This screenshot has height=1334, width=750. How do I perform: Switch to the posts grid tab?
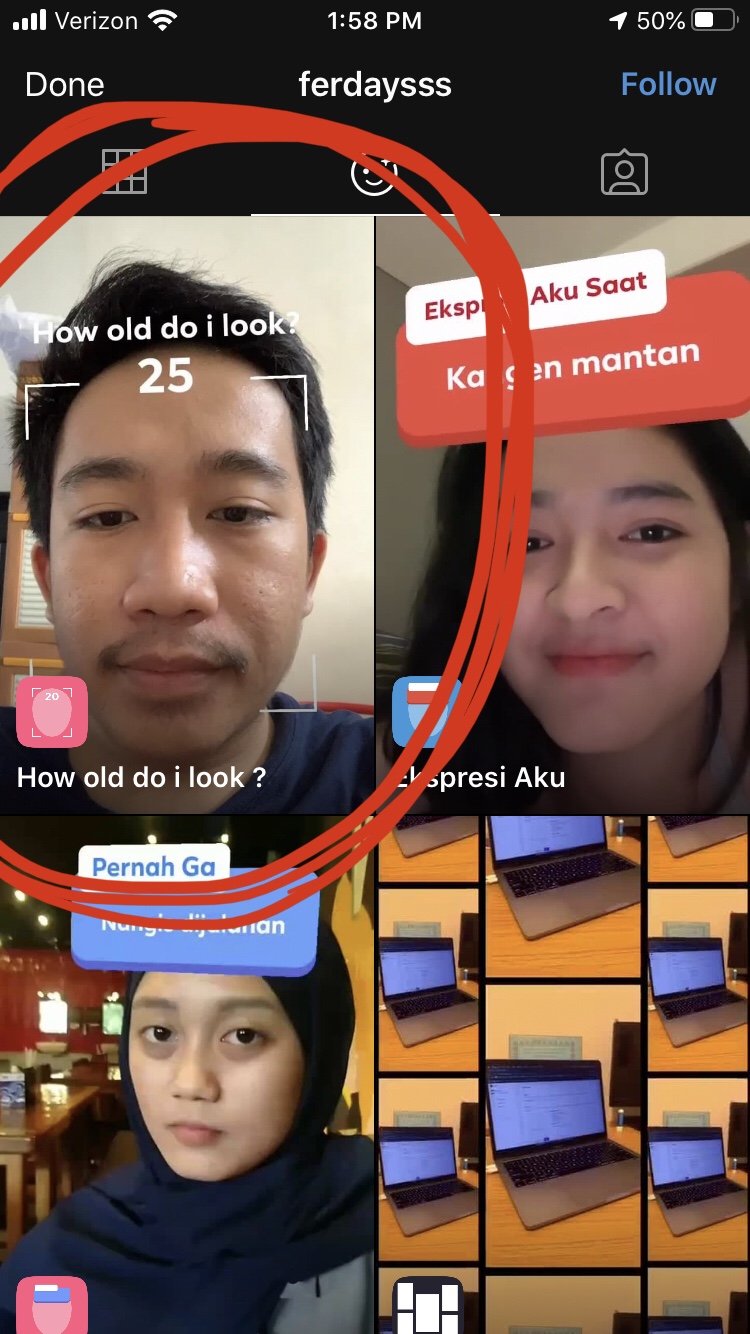125,172
